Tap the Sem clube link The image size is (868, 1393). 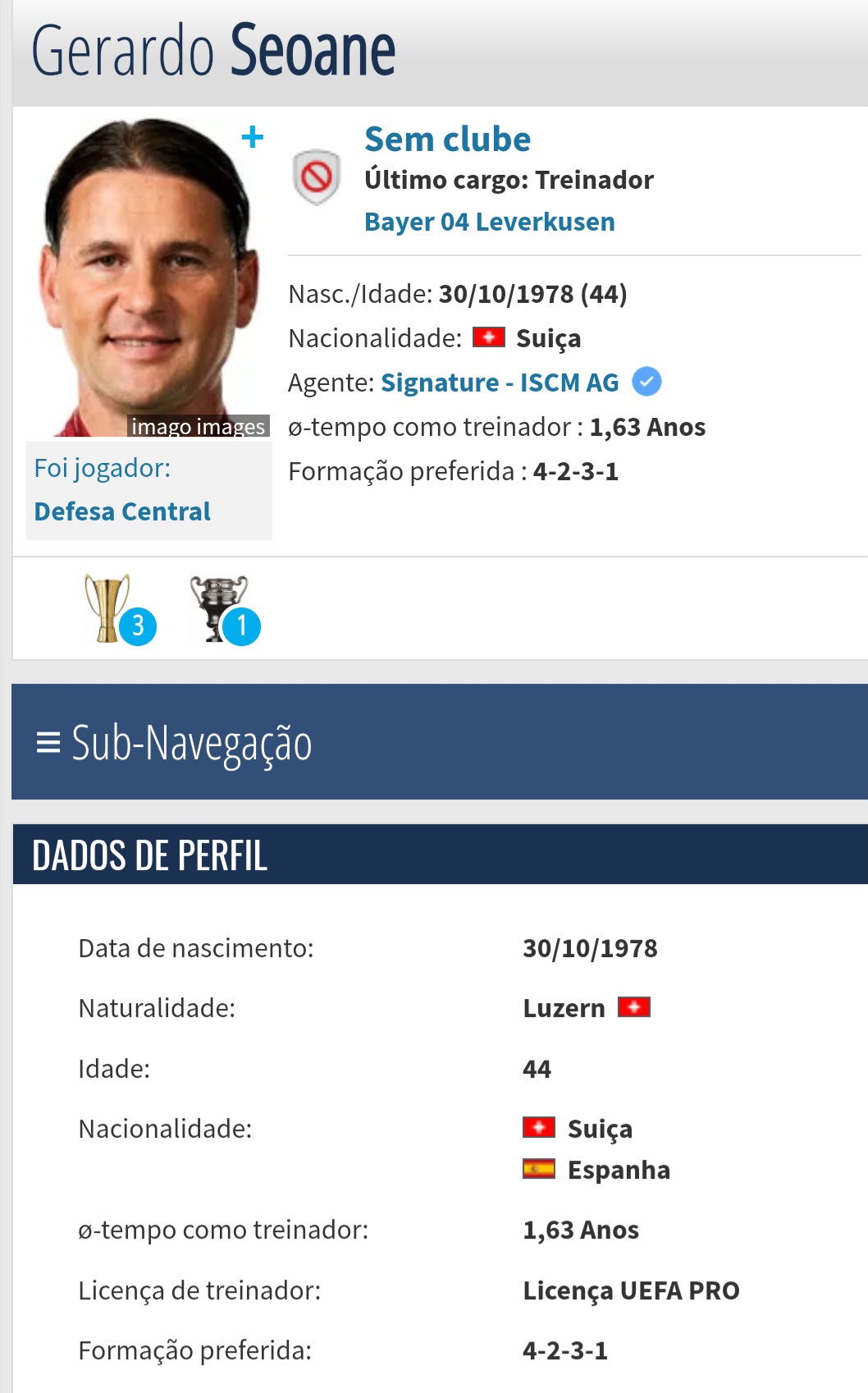(447, 140)
